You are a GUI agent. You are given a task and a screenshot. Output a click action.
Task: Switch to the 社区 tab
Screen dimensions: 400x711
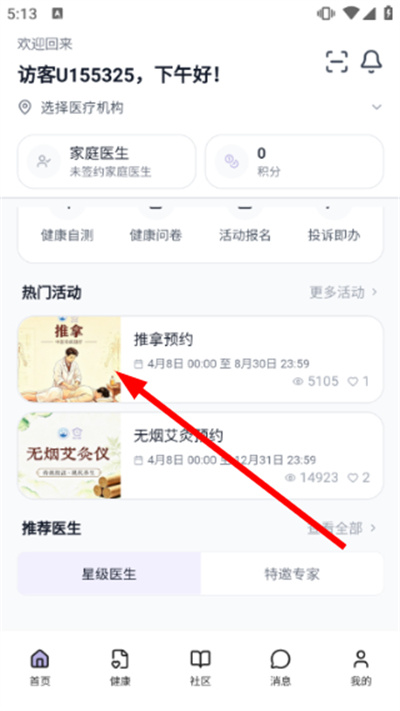[x=200, y=667]
